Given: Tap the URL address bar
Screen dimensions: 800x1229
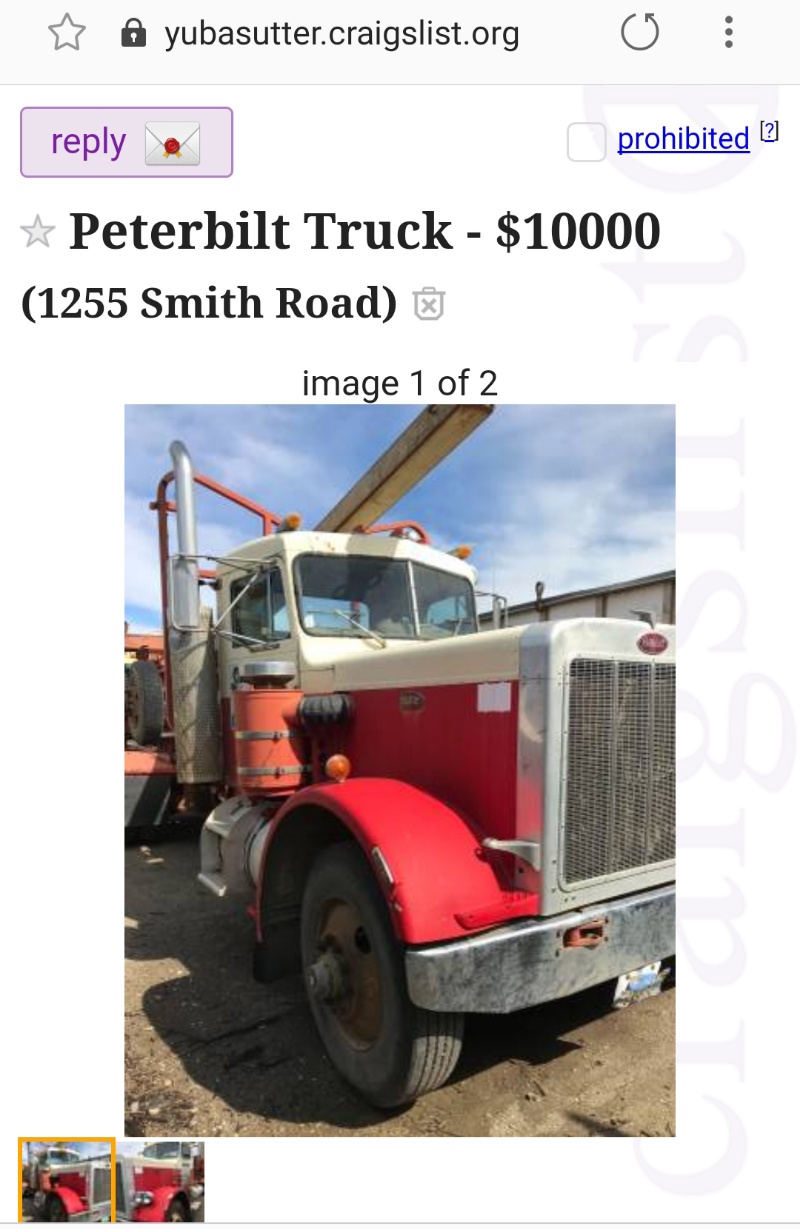Looking at the screenshot, I should (340, 34).
